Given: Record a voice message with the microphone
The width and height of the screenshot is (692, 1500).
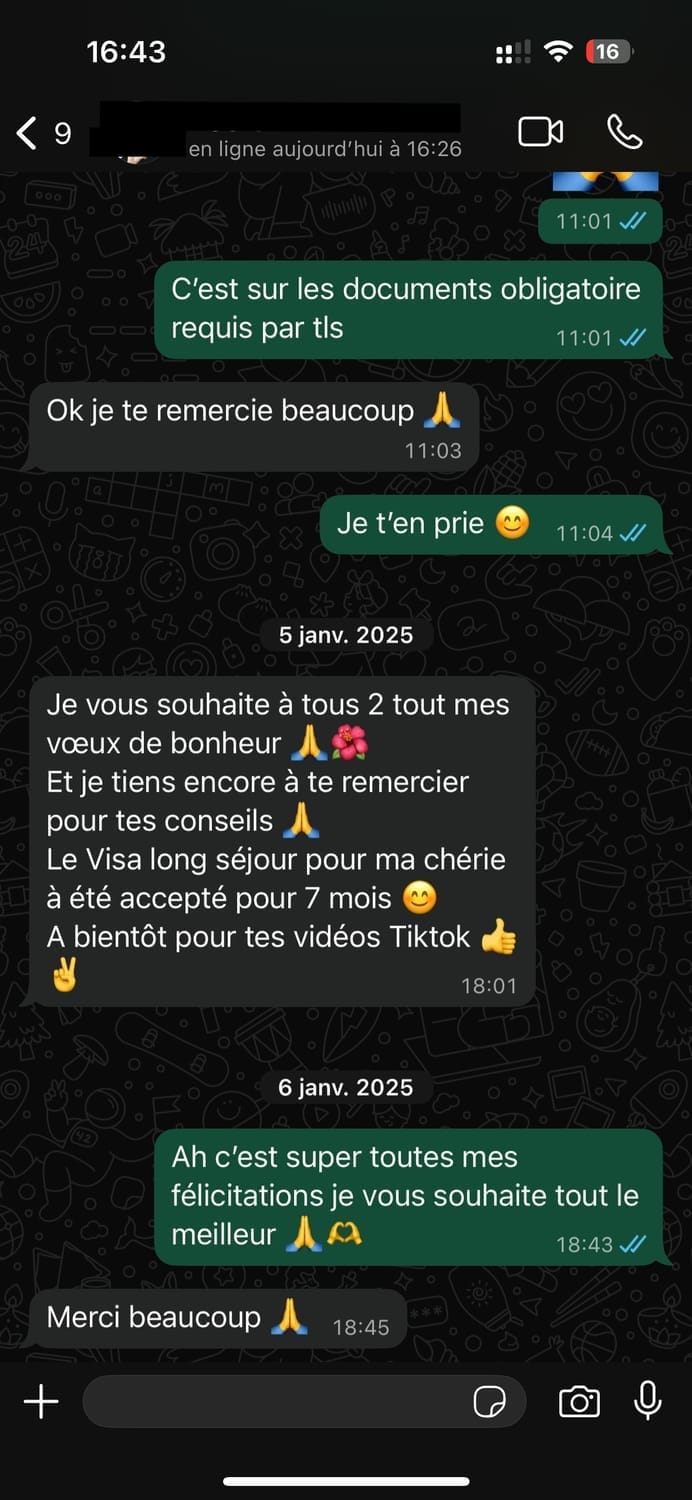Looking at the screenshot, I should point(648,1402).
